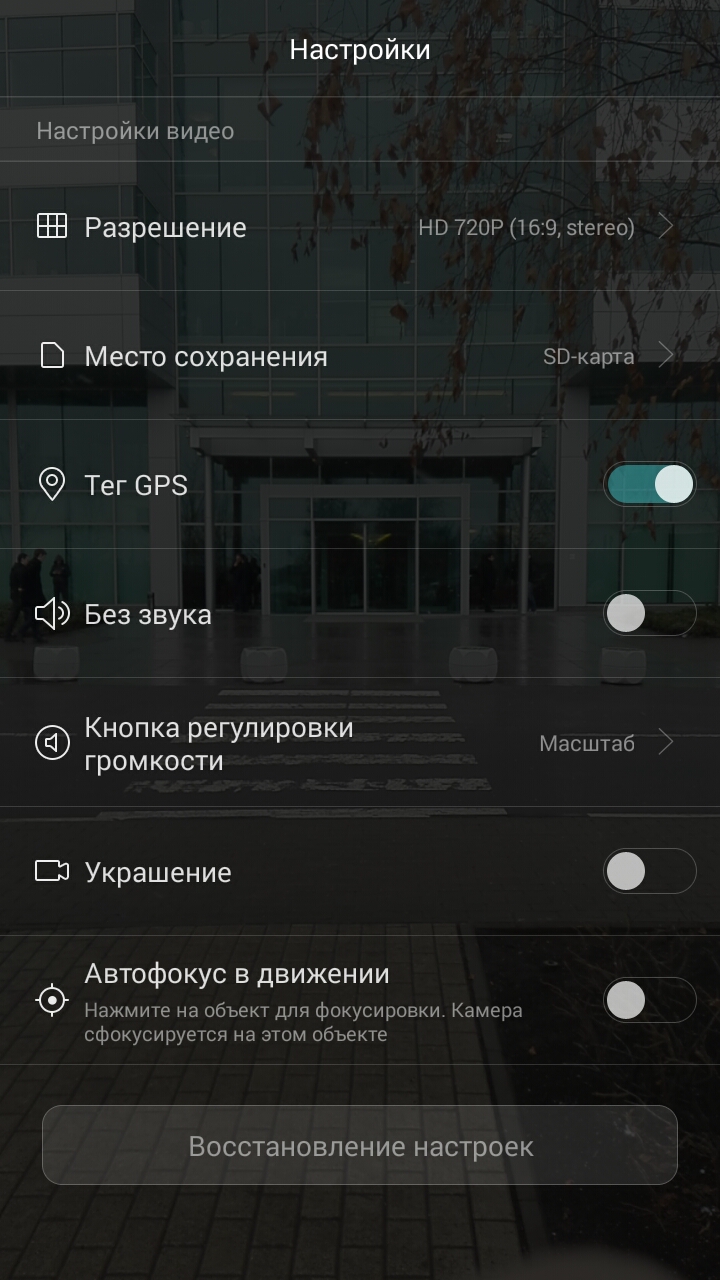Turn on the Украшение switch
The height and width of the screenshot is (1280, 720).
pyautogui.click(x=650, y=871)
